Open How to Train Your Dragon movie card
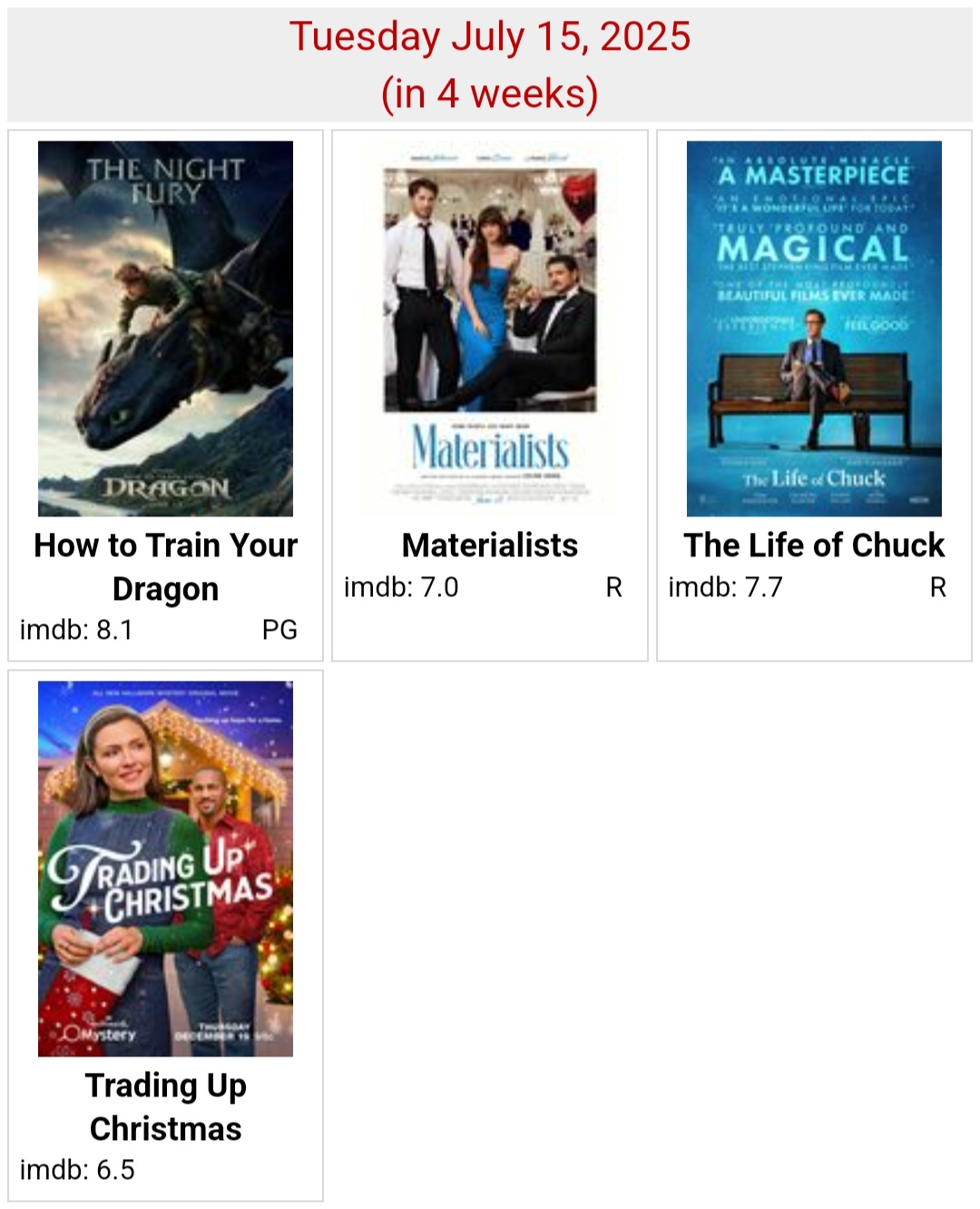 tap(165, 395)
